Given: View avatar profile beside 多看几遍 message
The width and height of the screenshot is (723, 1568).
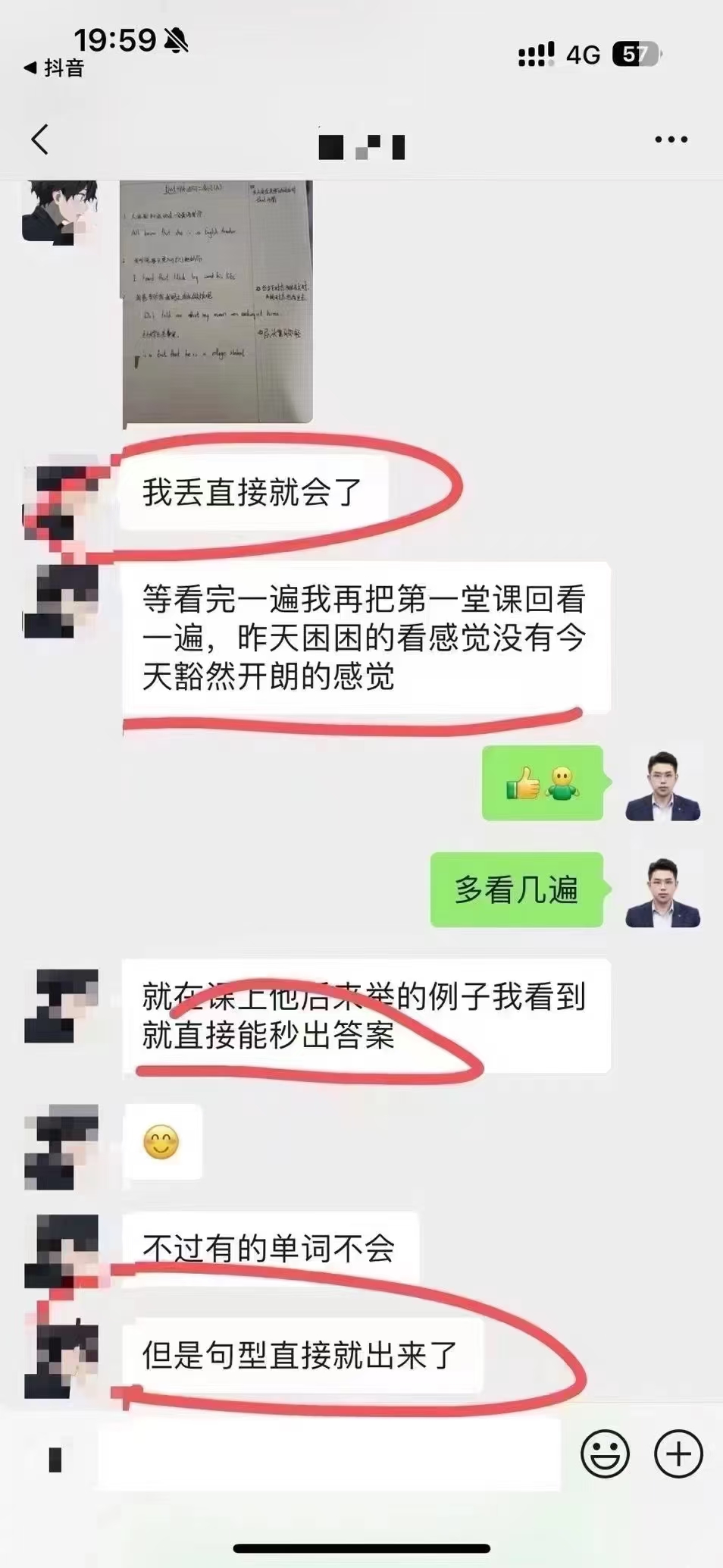Looking at the screenshot, I should coord(662,892).
